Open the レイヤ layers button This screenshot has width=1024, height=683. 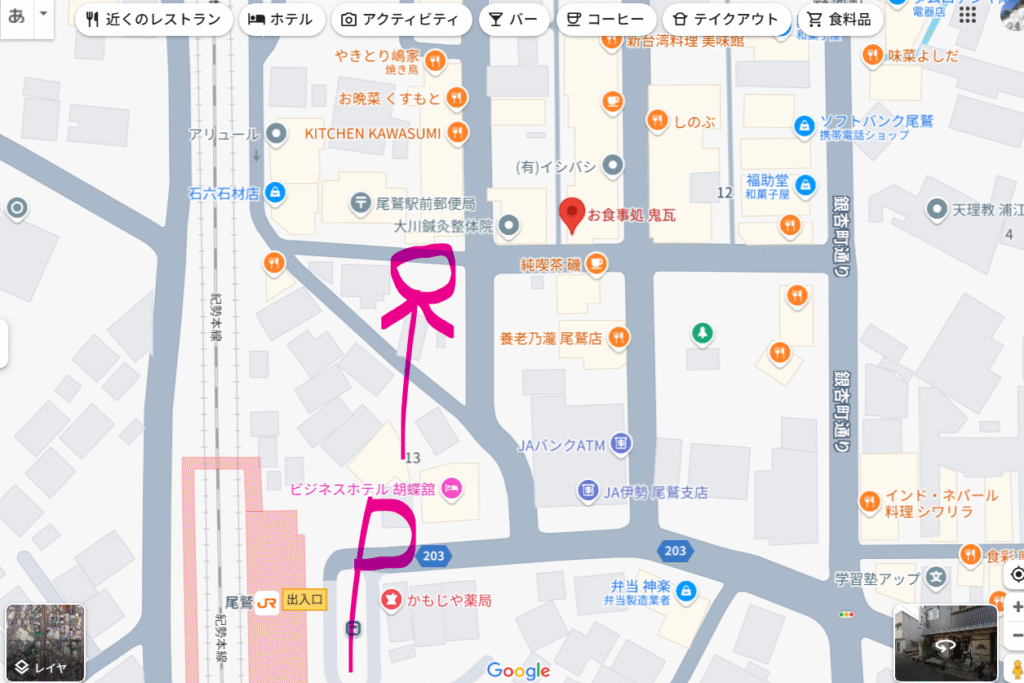coord(45,641)
